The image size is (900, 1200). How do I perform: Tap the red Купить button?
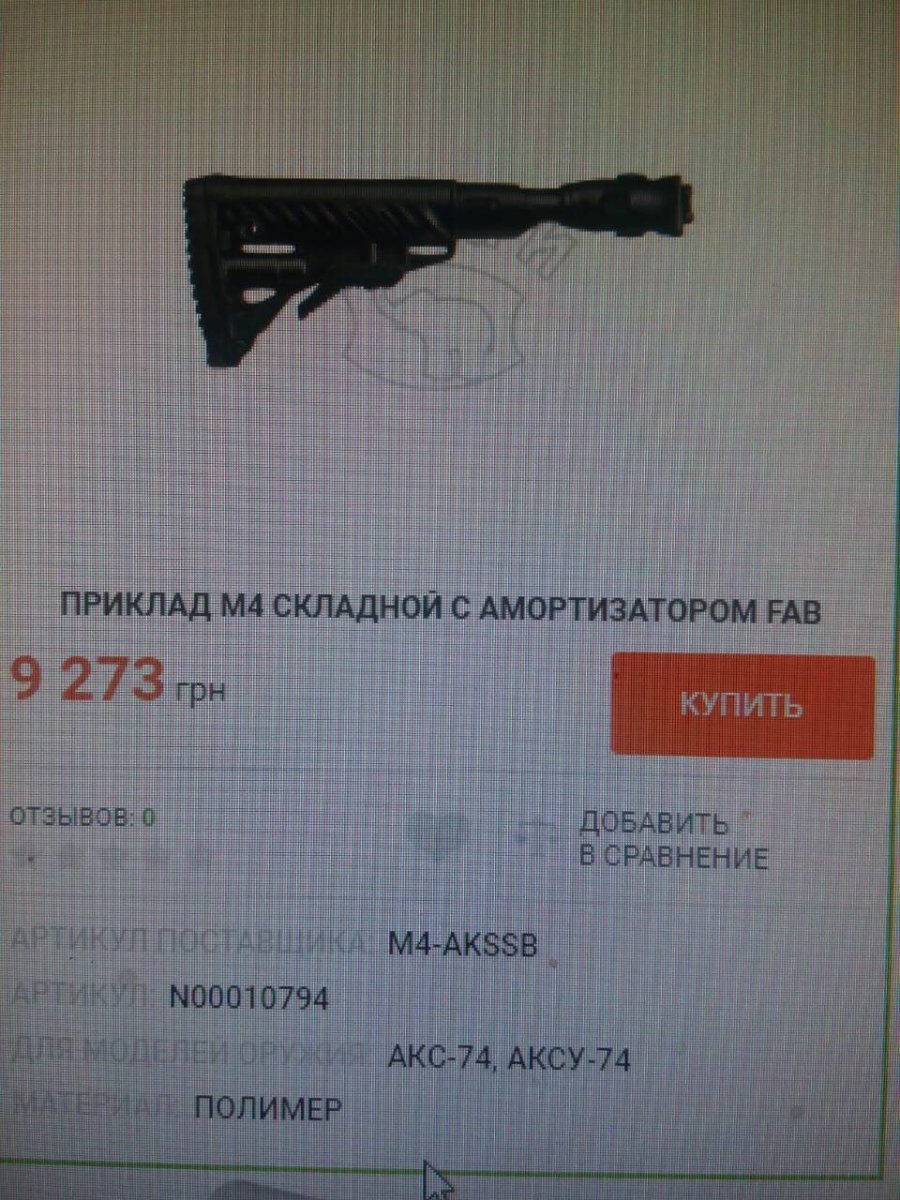point(741,705)
